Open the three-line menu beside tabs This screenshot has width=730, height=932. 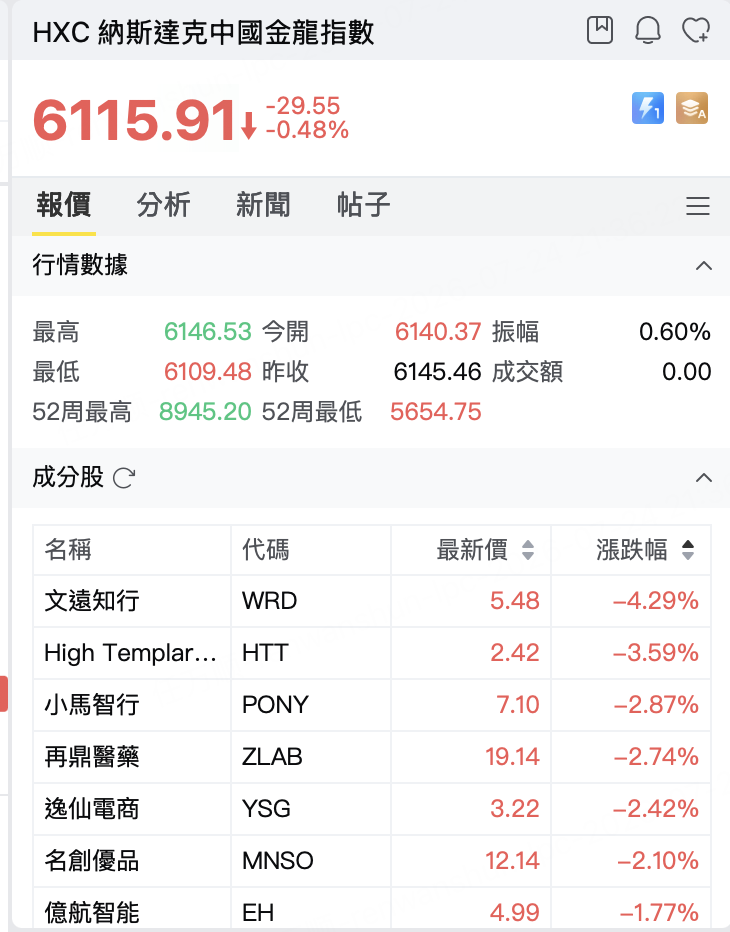[x=698, y=206]
